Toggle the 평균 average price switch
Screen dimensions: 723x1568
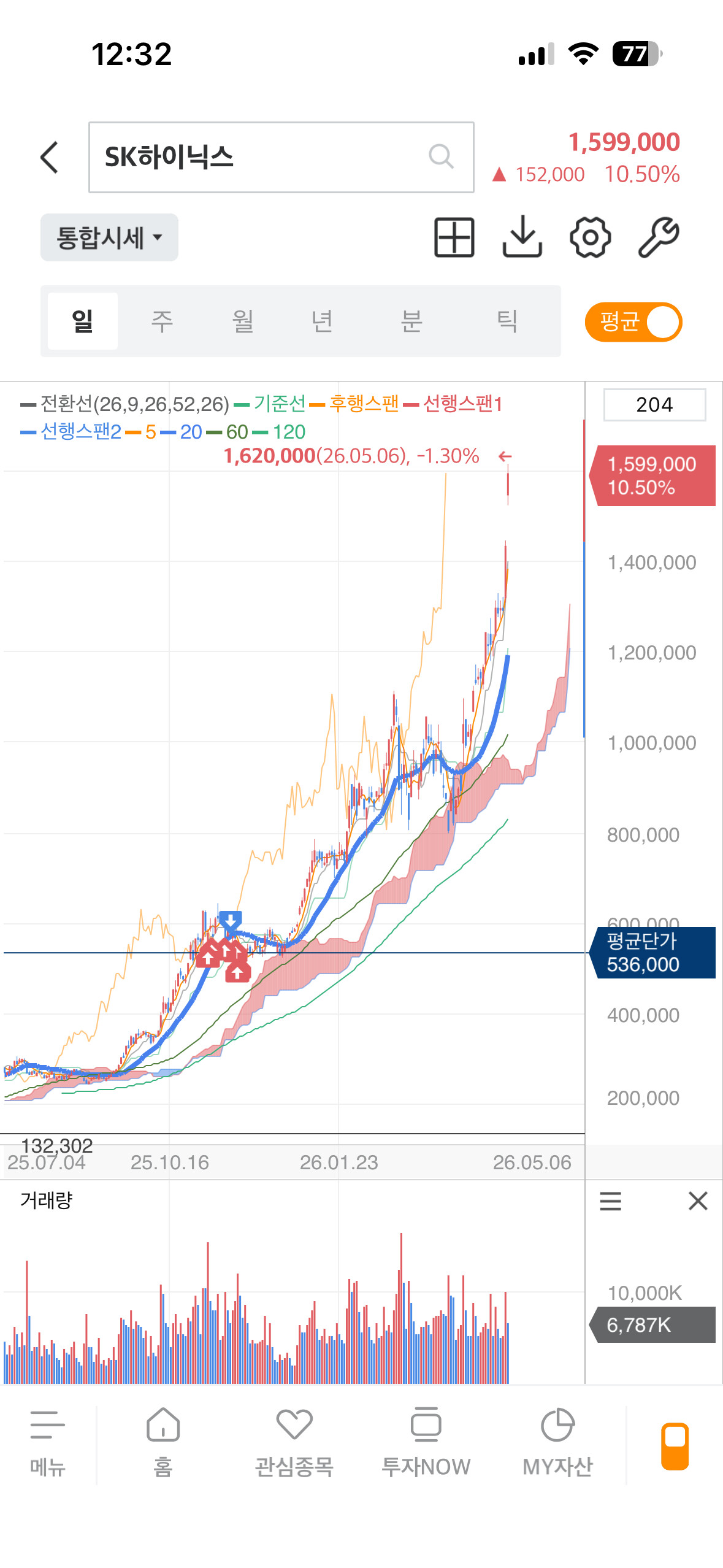coord(633,321)
